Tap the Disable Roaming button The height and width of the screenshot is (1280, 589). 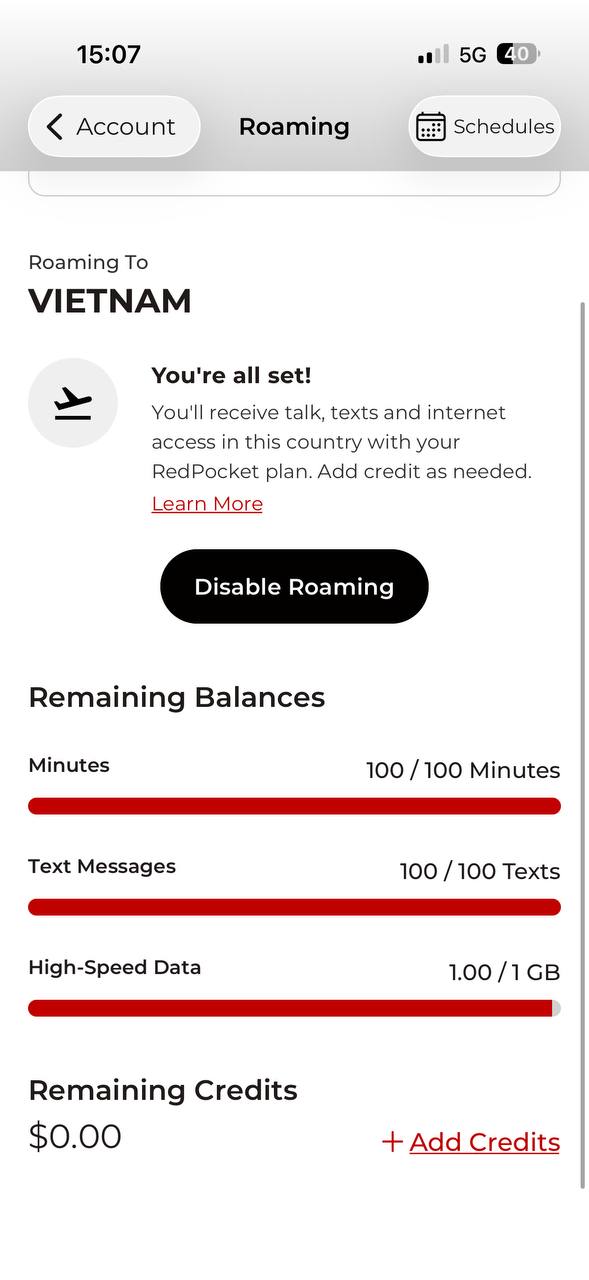tap(294, 587)
